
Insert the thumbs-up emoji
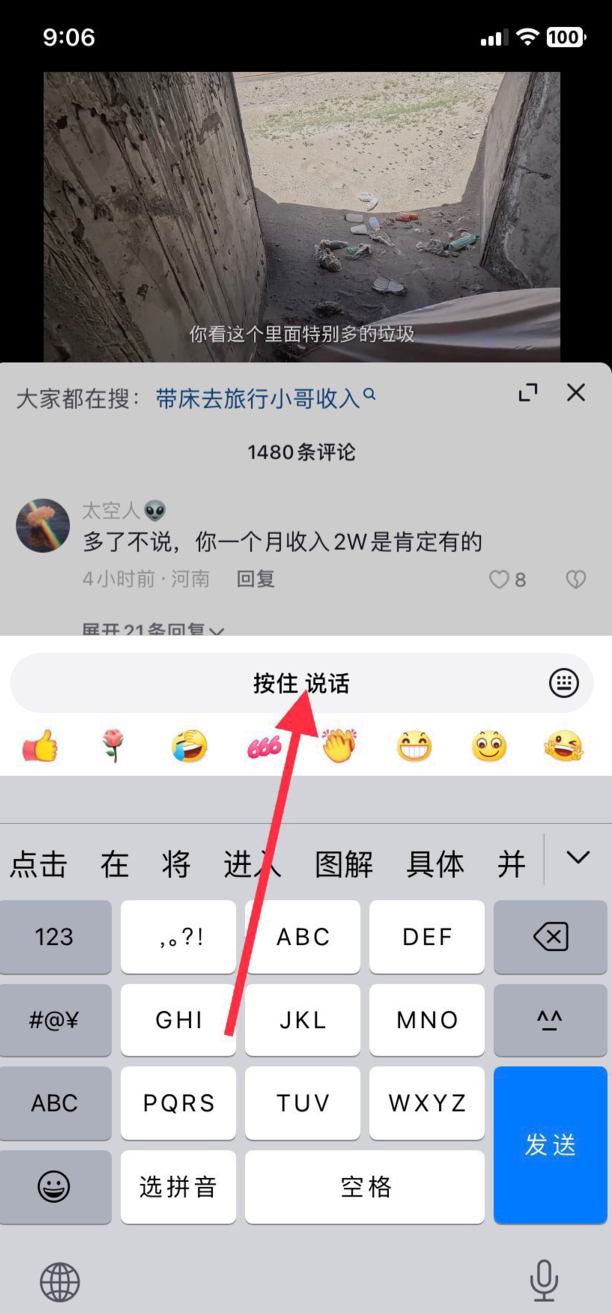click(40, 746)
